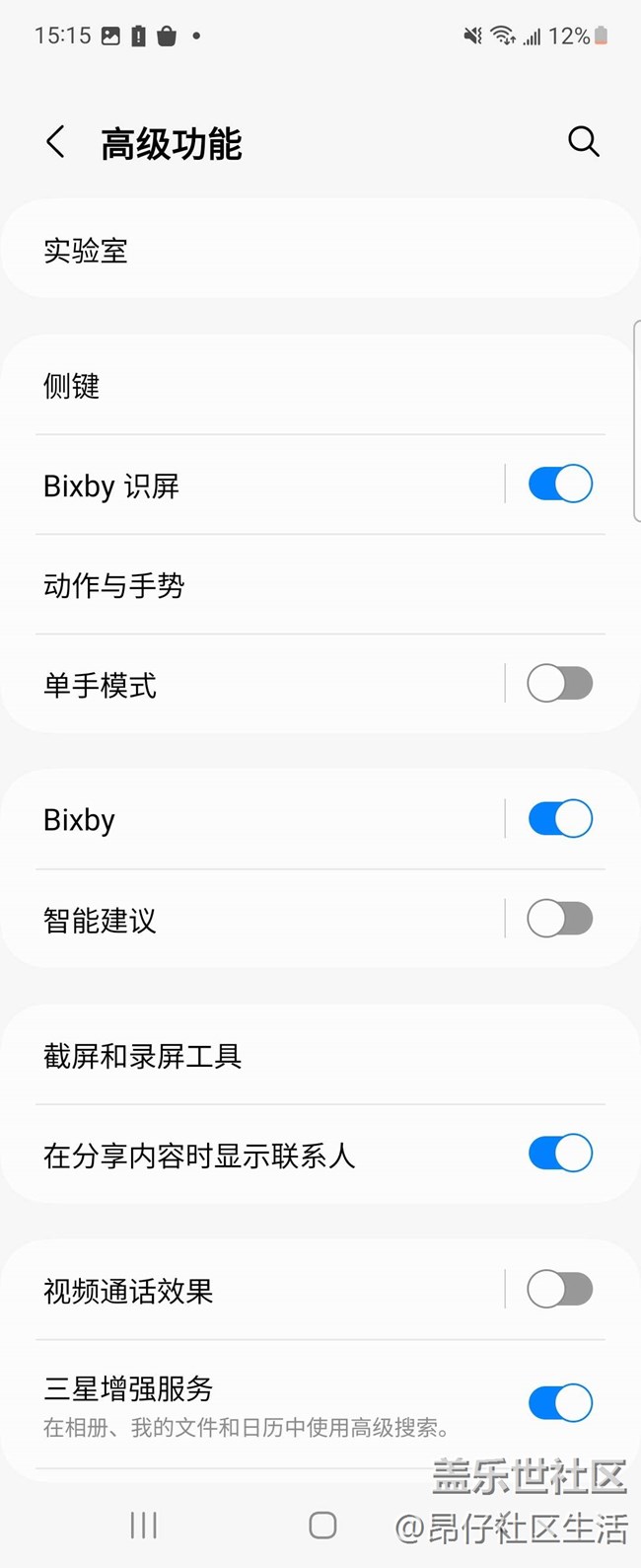Viewport: 641px width, 1568px height.
Task: Open the search magnifier icon
Action: 583,142
